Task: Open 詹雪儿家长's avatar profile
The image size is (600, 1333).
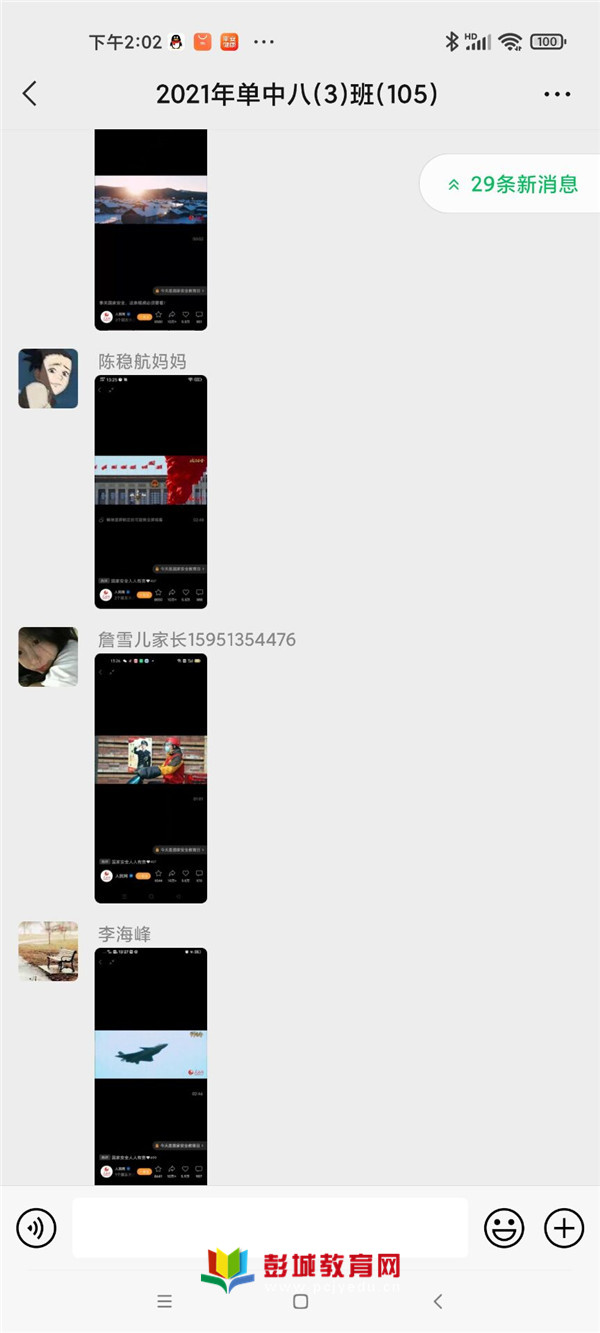Action: click(48, 657)
